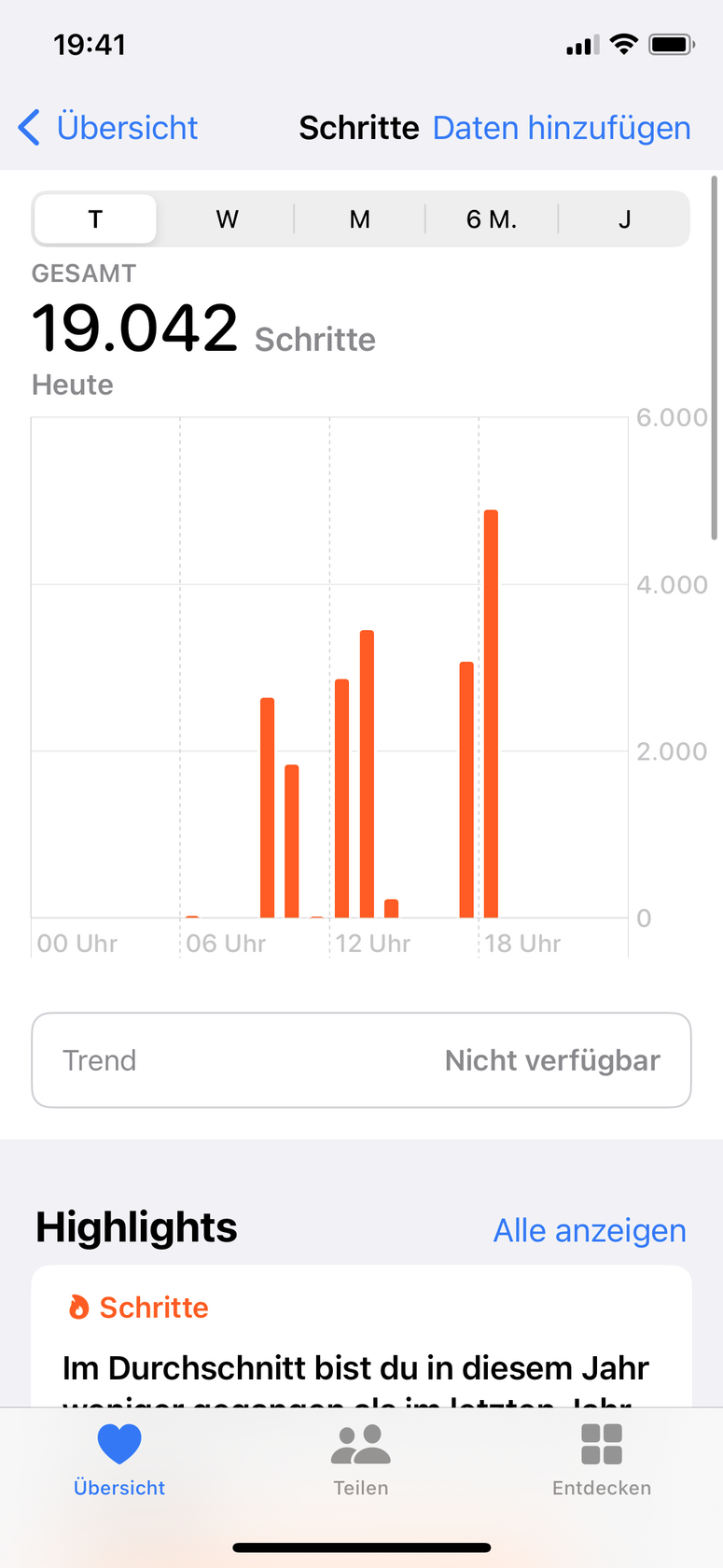Go back to Übersicht

pos(109,128)
